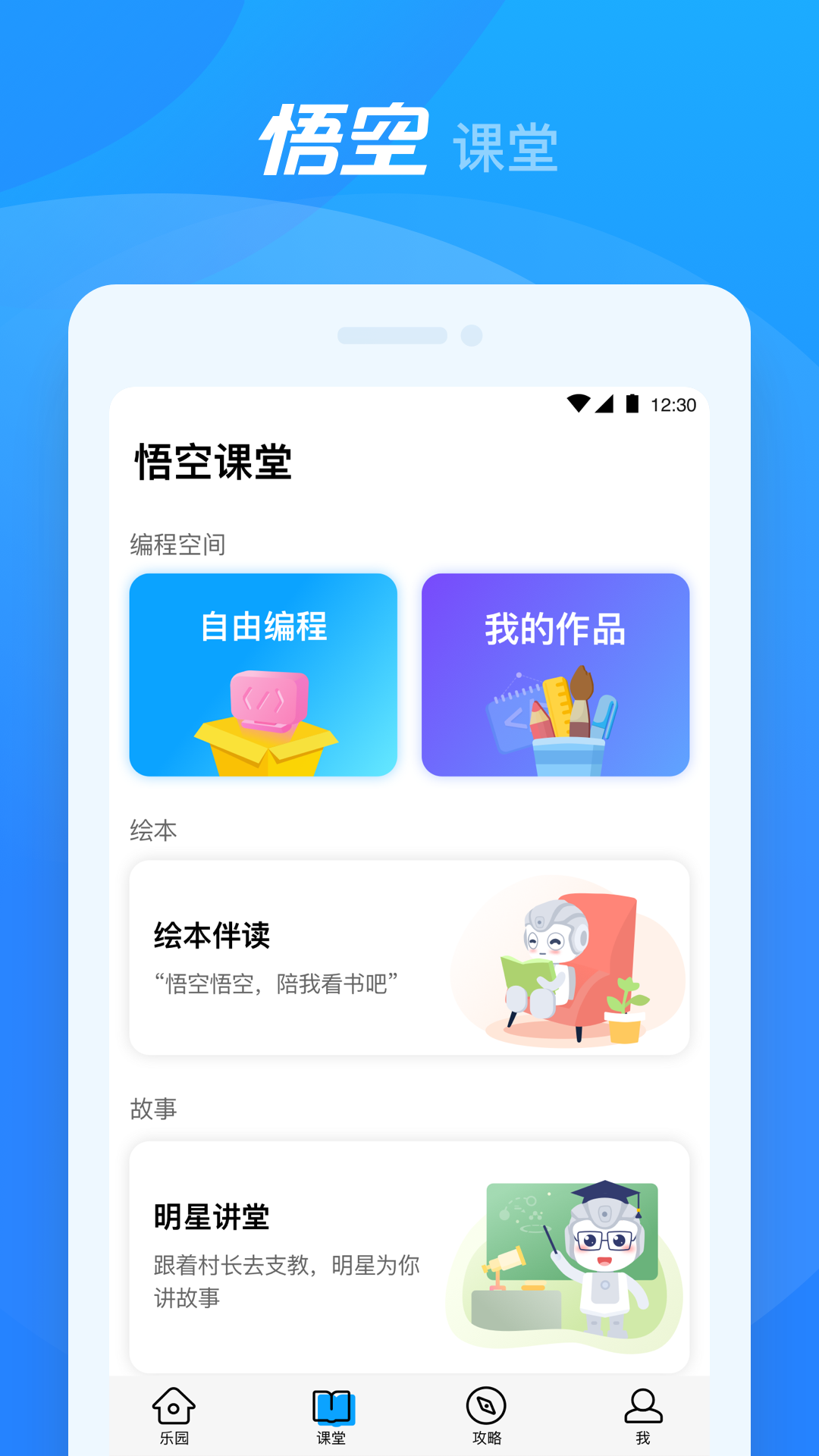The image size is (819, 1456).
Task: Select the 乐园 home icon
Action: [173, 1407]
